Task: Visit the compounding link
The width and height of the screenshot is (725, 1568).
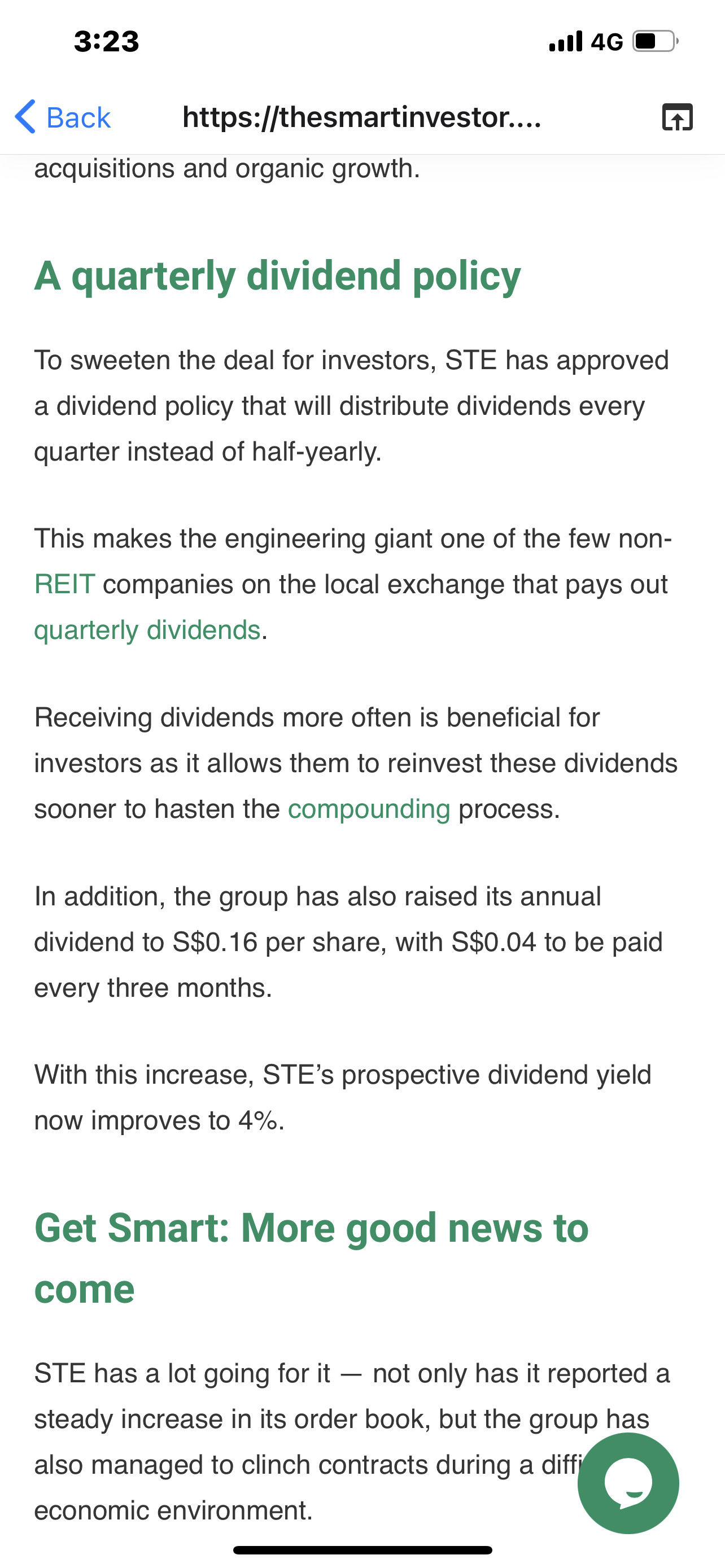Action: [x=369, y=809]
